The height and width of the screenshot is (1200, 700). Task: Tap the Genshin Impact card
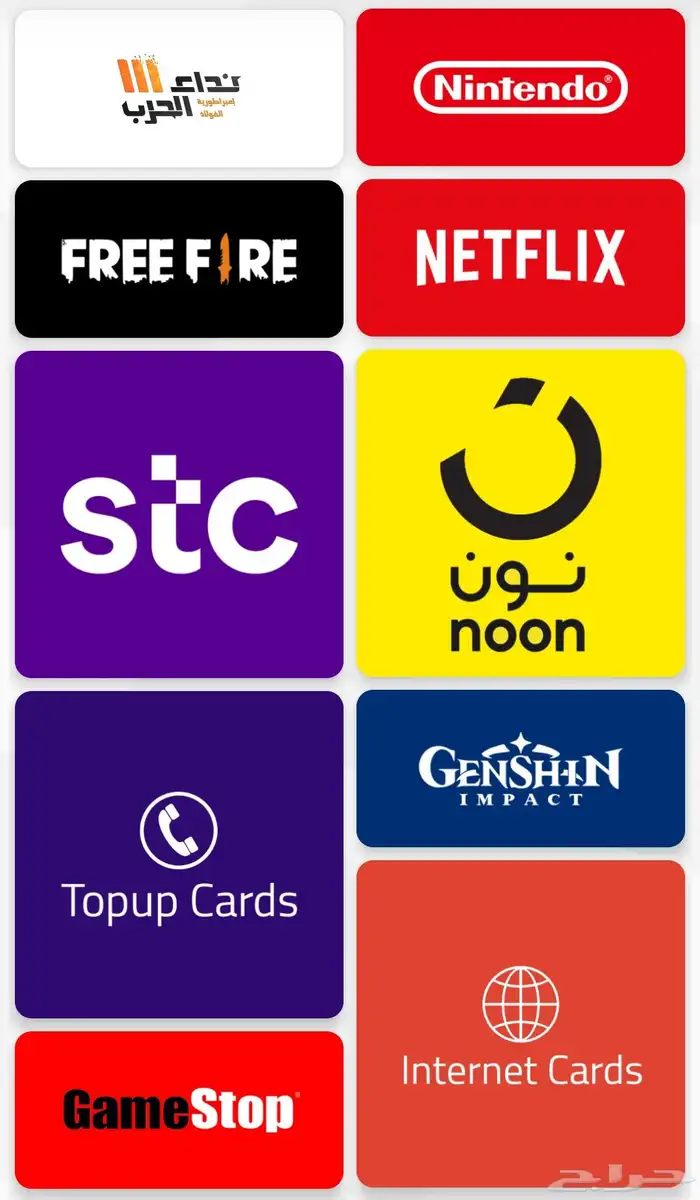tap(520, 768)
